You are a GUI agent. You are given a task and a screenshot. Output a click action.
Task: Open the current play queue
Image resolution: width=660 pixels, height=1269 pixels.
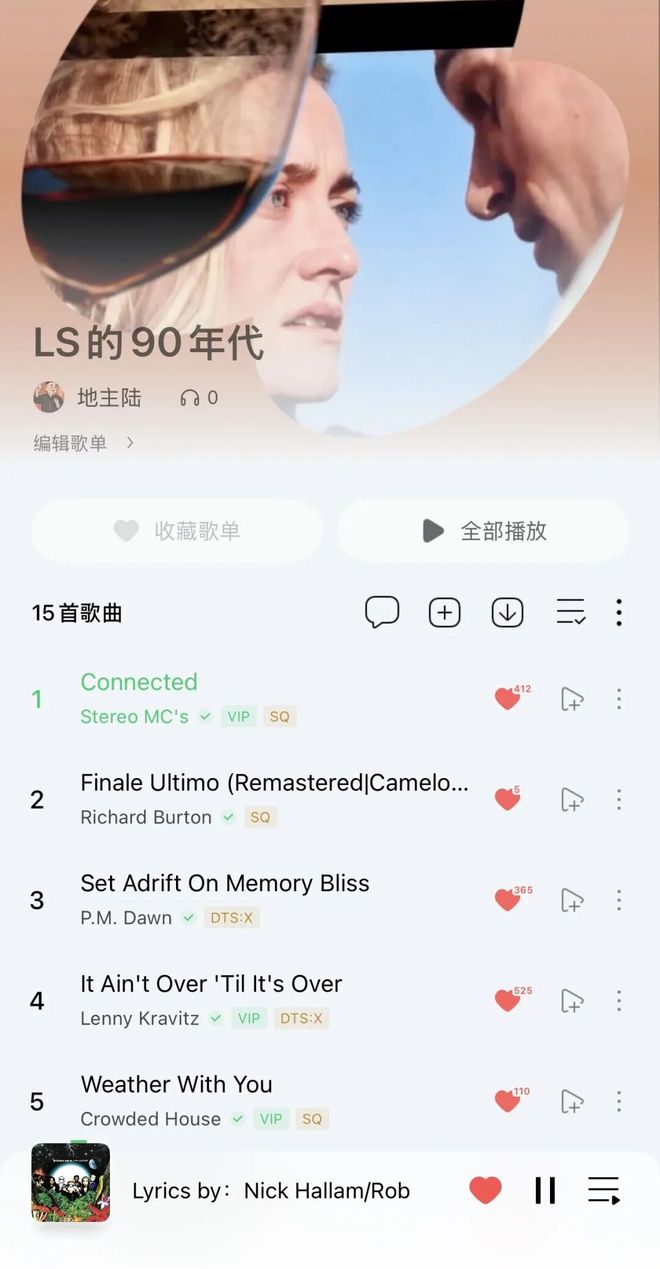[x=604, y=1190]
